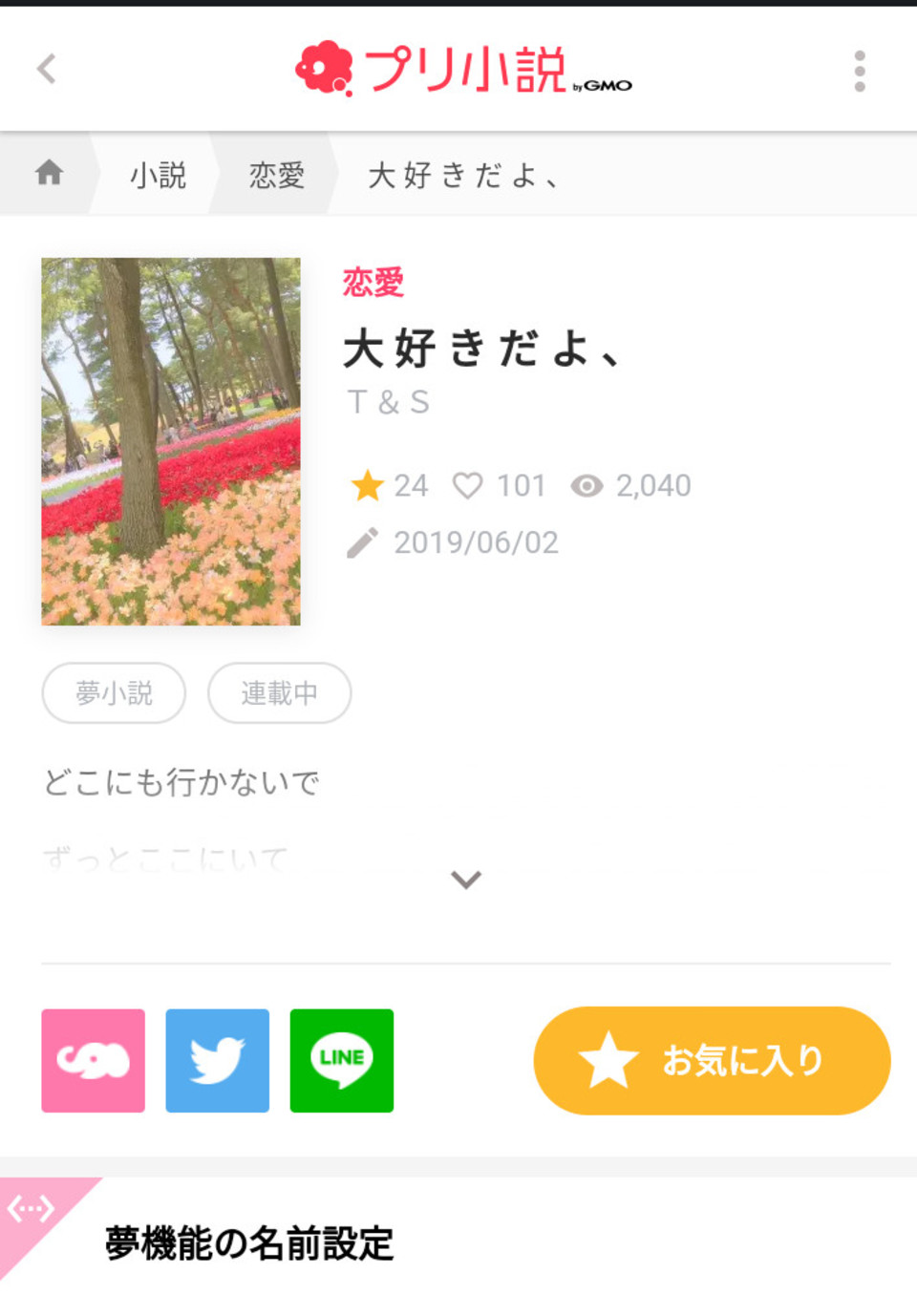Open the tulip cover image of the novel

(171, 441)
